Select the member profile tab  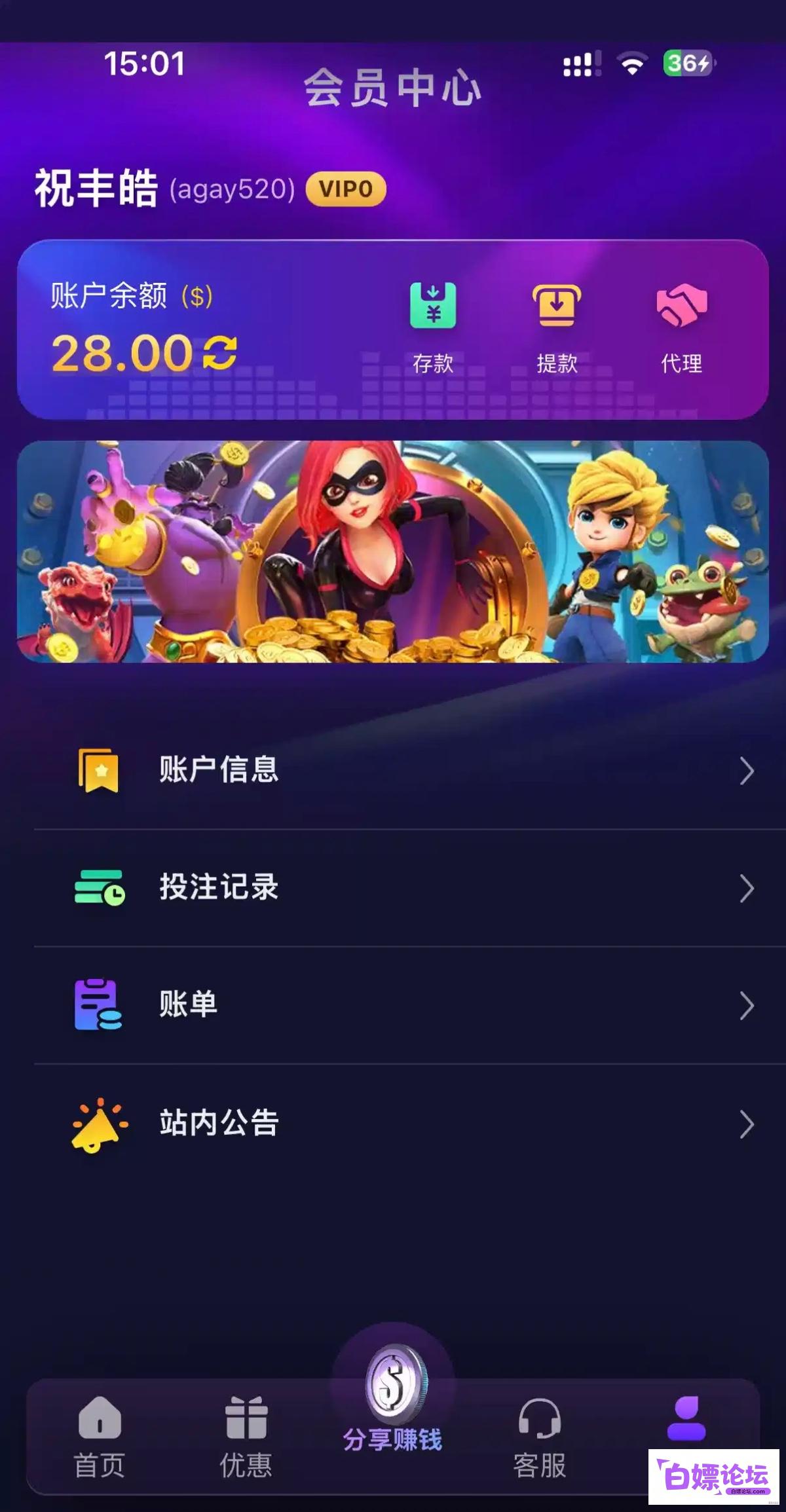[x=686, y=1421]
